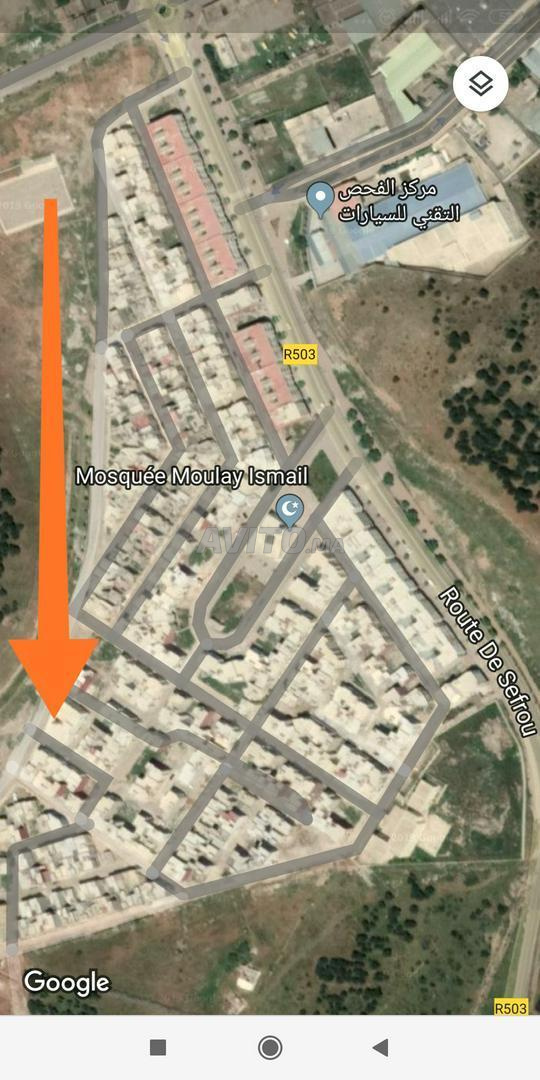Open recent apps with the square button
Image resolution: width=540 pixels, height=1080 pixels.
[x=158, y=1048]
